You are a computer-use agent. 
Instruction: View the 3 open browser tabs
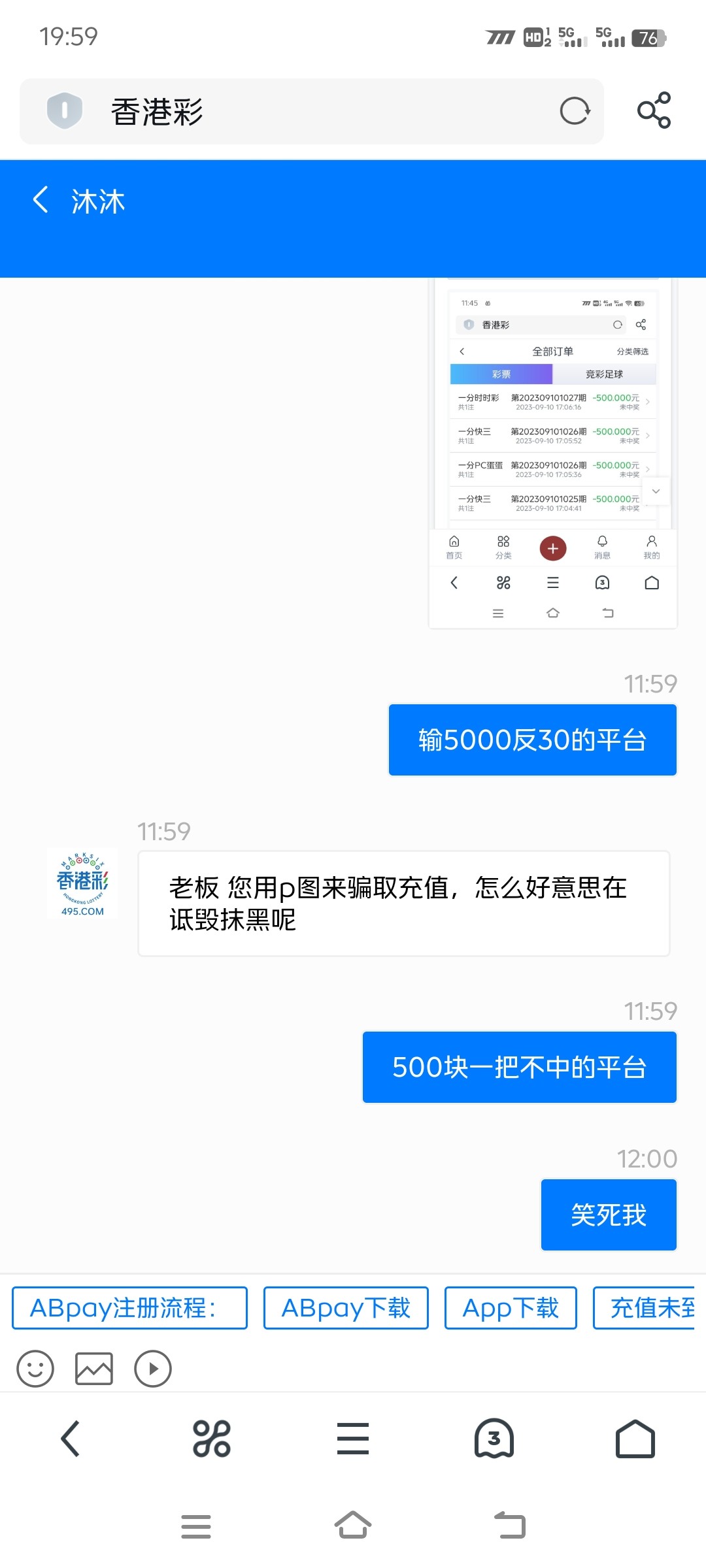(x=494, y=1439)
